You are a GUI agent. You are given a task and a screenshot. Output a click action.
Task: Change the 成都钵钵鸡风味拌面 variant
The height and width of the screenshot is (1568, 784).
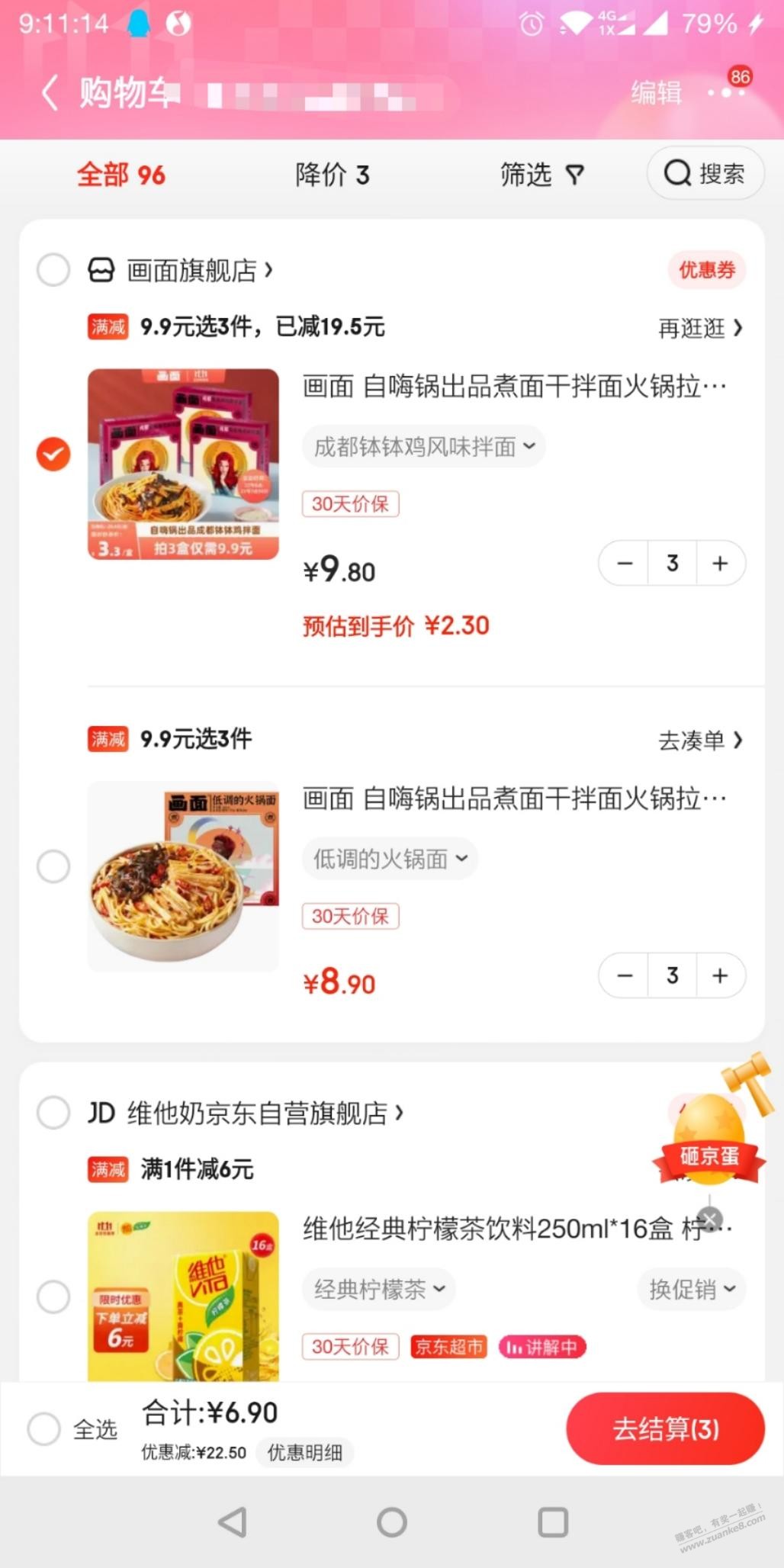click(x=424, y=447)
